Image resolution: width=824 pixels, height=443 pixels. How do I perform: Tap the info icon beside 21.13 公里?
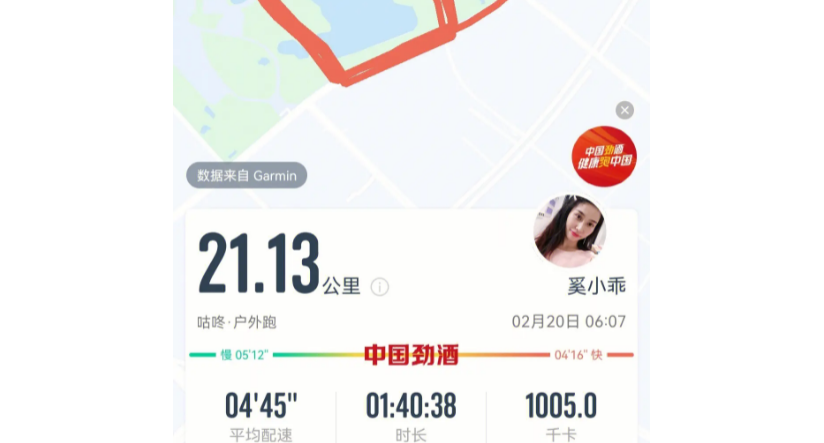click(x=380, y=287)
